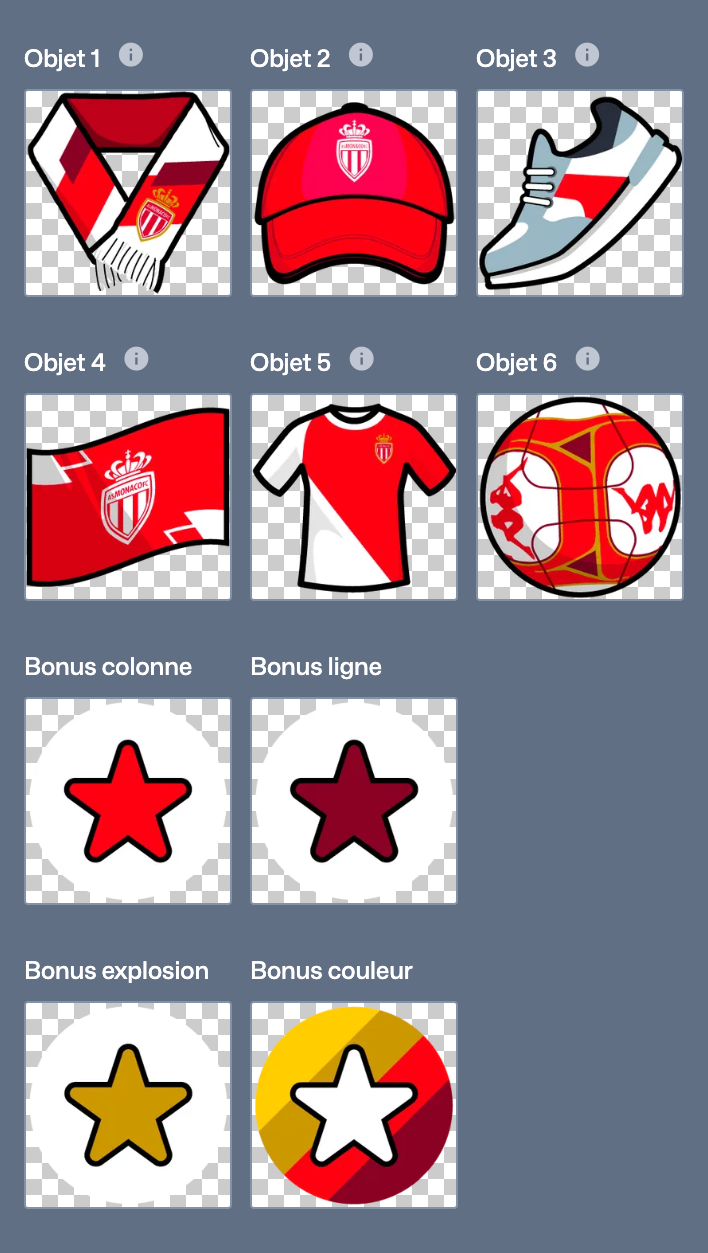Select the red cap image tile
This screenshot has width=708, height=1253.
point(354,193)
